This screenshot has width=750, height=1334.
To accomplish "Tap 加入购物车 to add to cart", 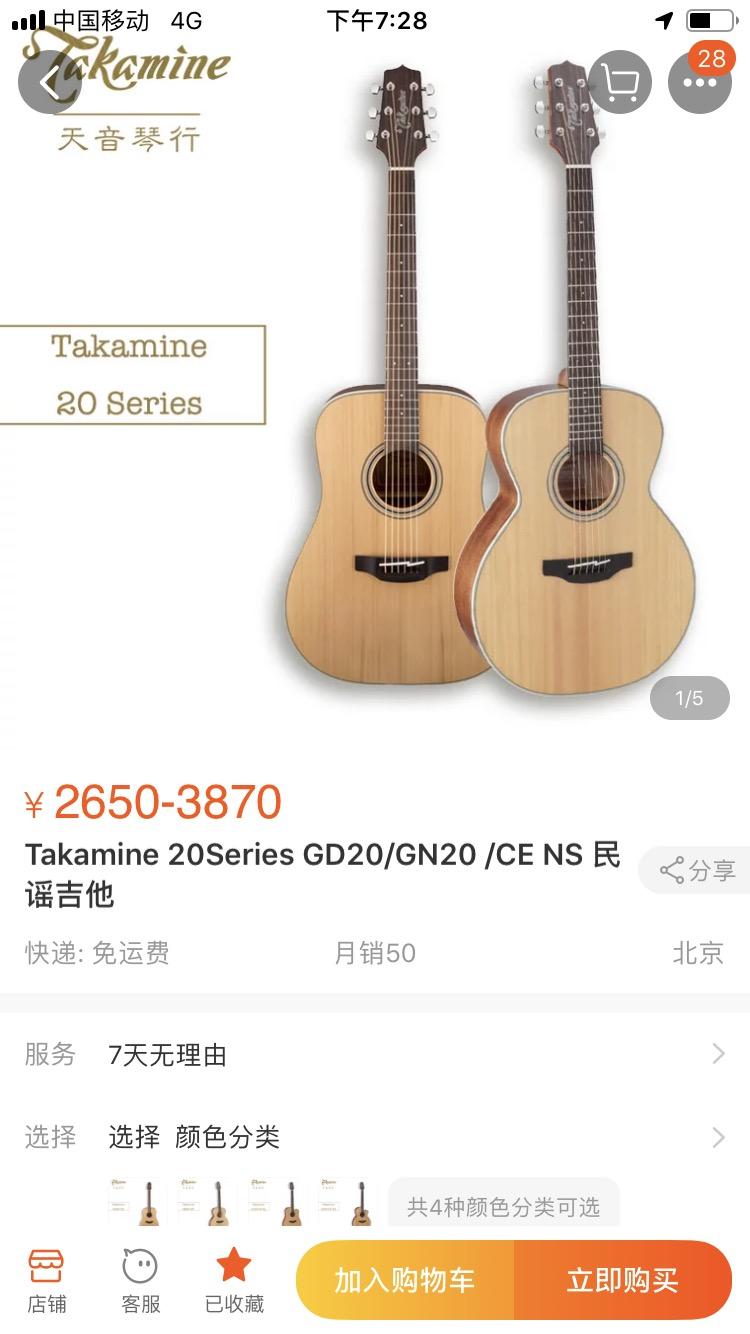I will (405, 1280).
